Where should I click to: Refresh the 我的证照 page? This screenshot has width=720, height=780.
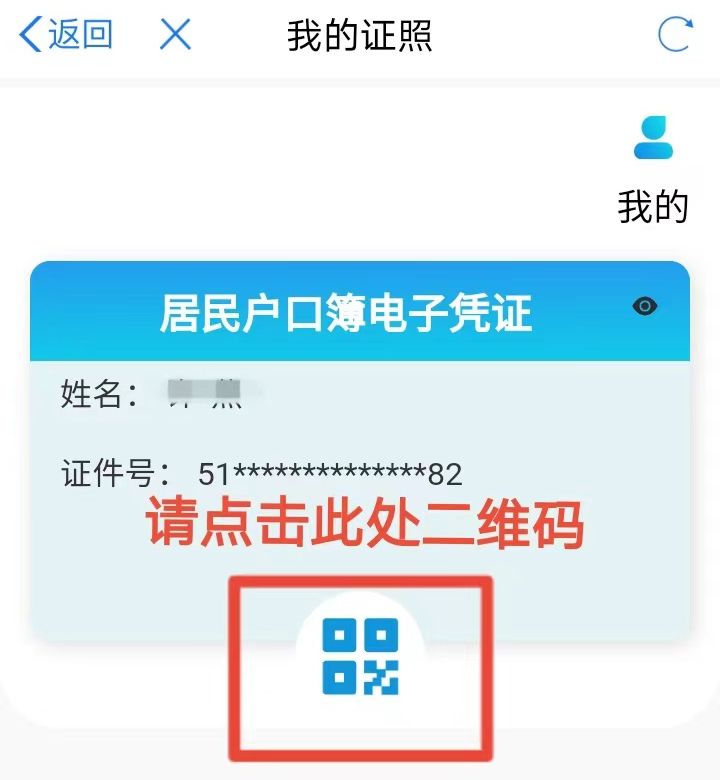[675, 36]
